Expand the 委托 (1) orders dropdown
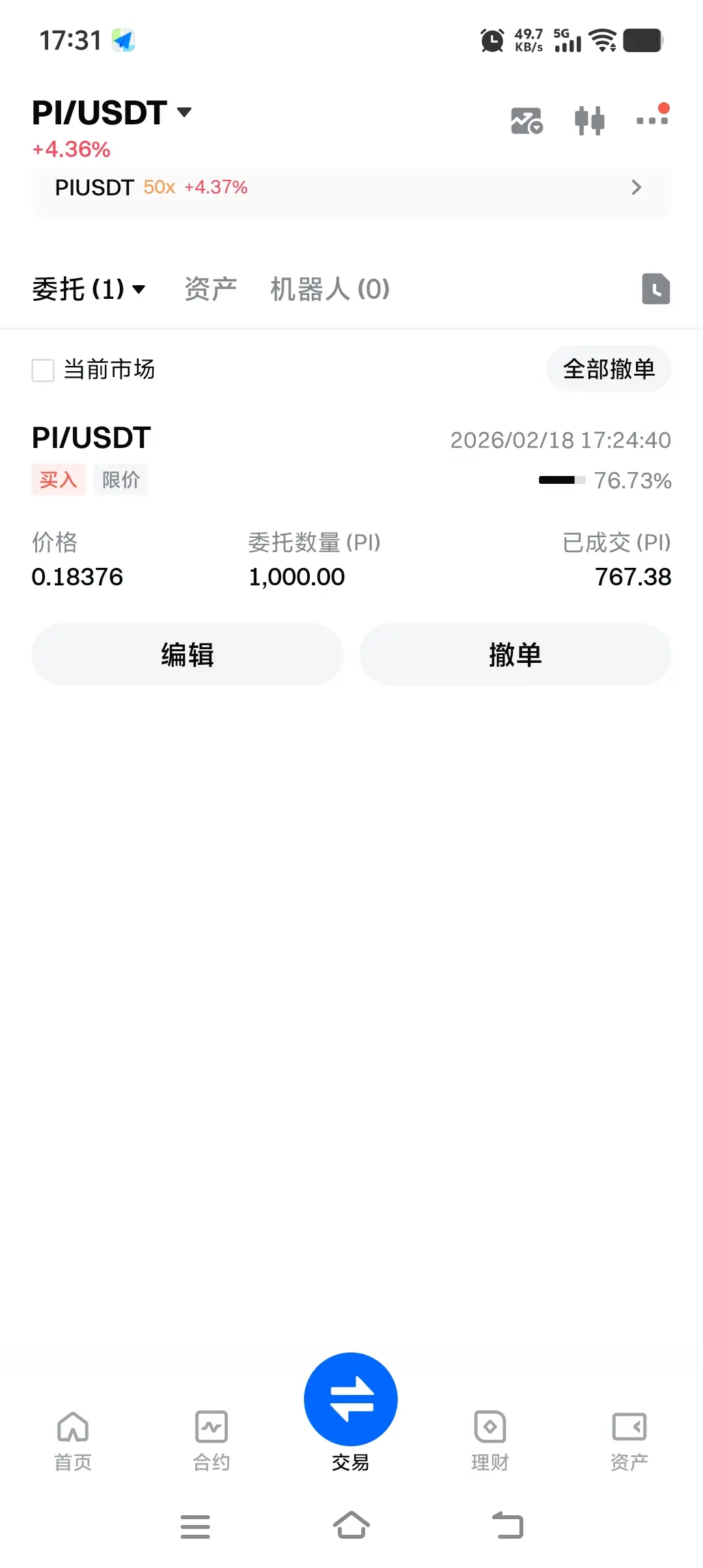The image size is (703, 1568). point(89,289)
